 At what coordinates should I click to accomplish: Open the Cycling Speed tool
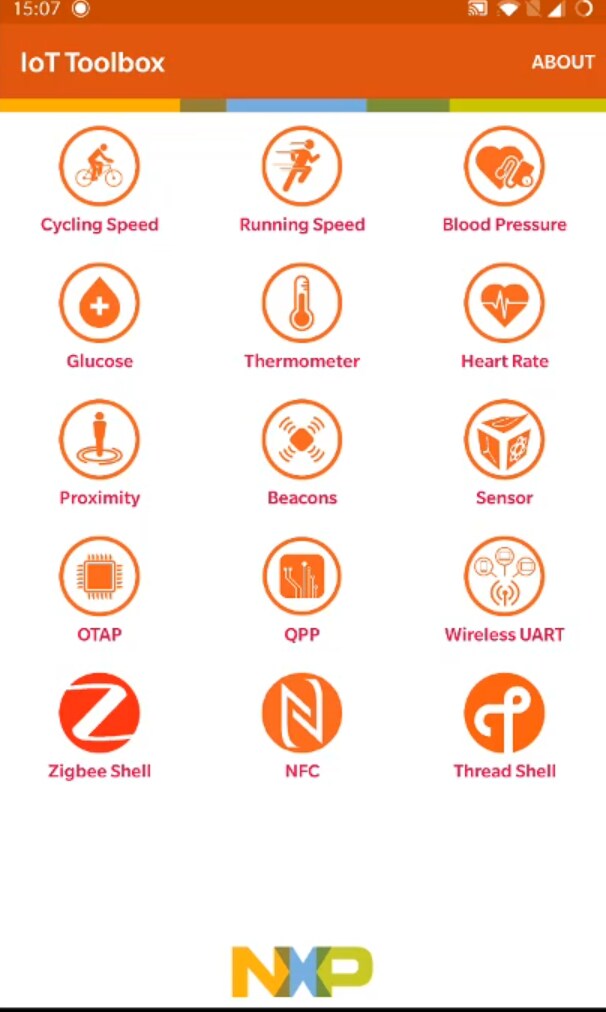tap(99, 167)
